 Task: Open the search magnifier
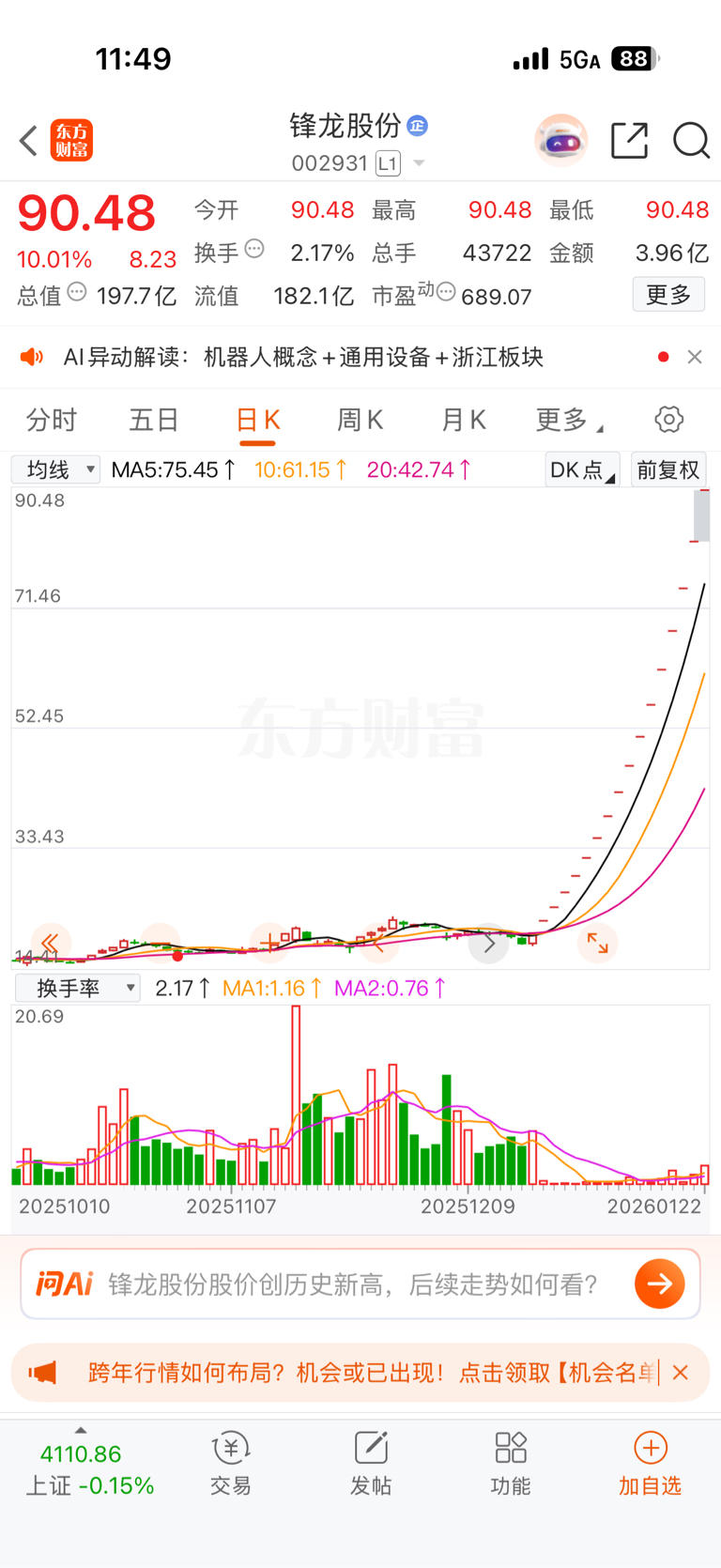tap(691, 141)
